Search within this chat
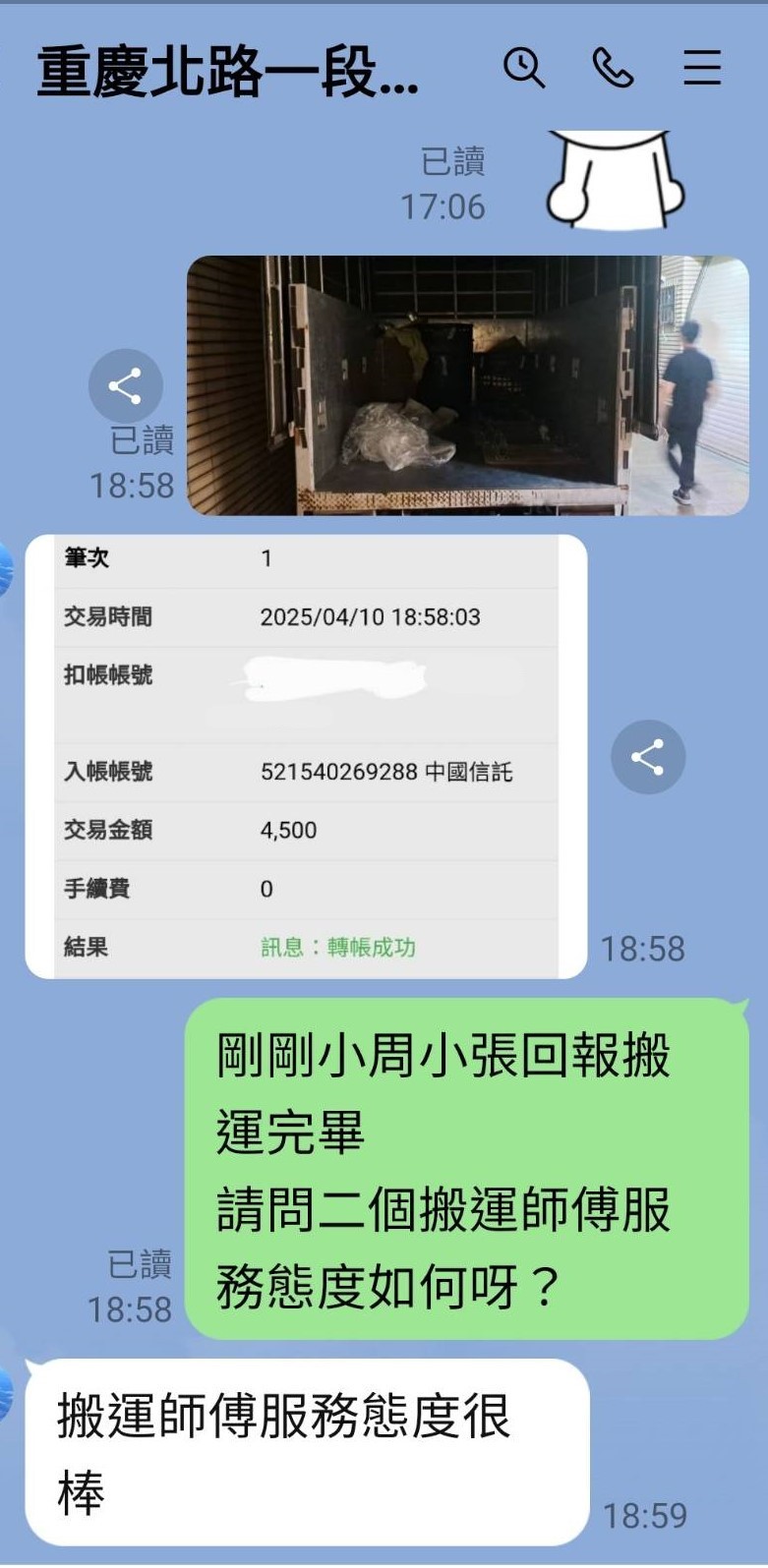768x1568 pixels. click(523, 68)
